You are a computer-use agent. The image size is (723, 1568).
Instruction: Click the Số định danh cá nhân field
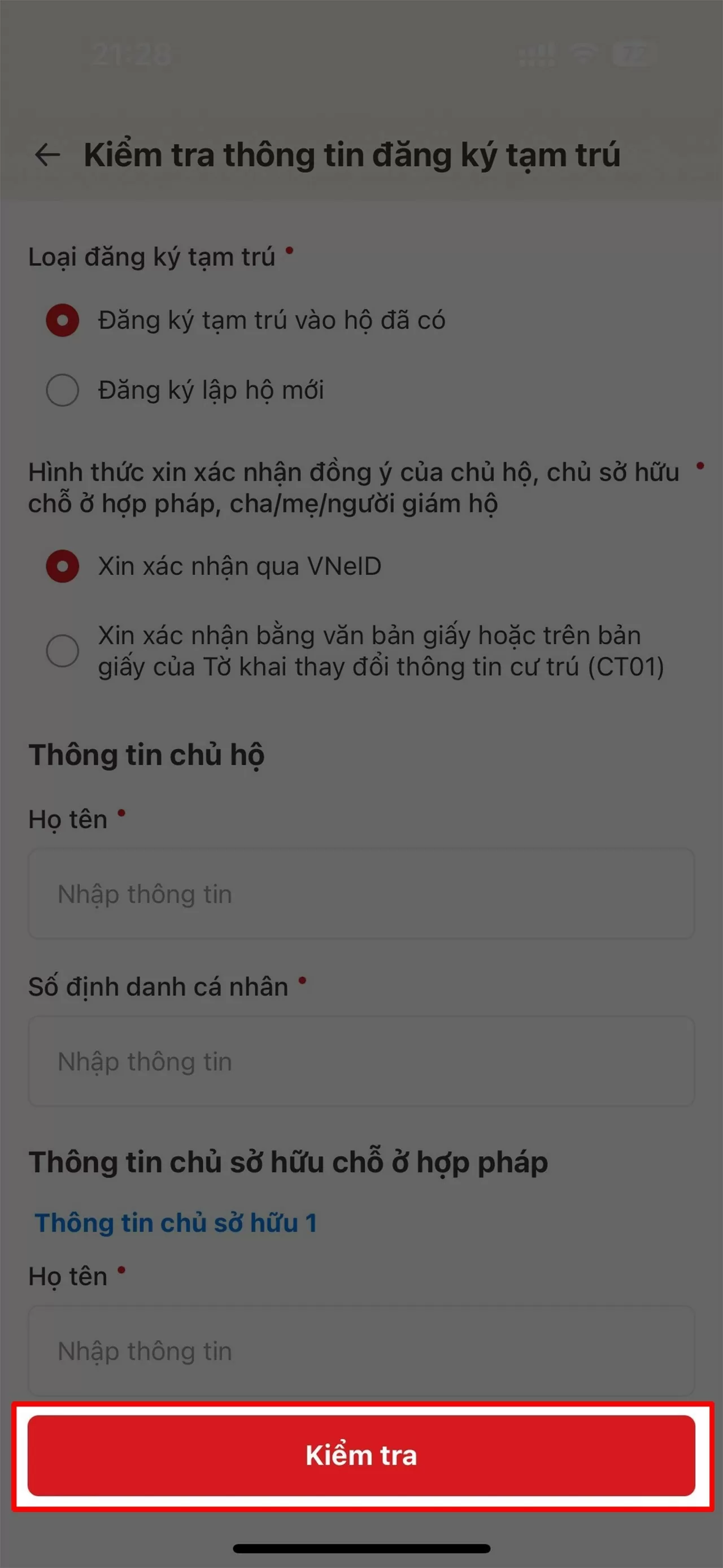(360, 1061)
